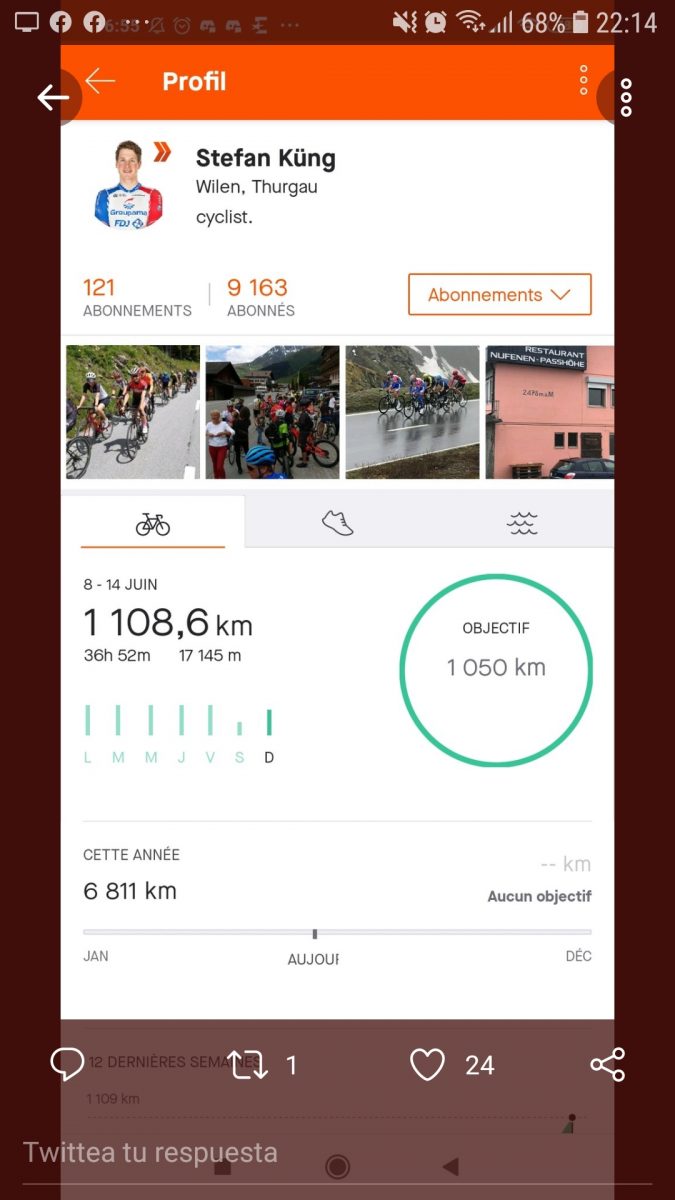Go back from the image viewer

click(53, 97)
